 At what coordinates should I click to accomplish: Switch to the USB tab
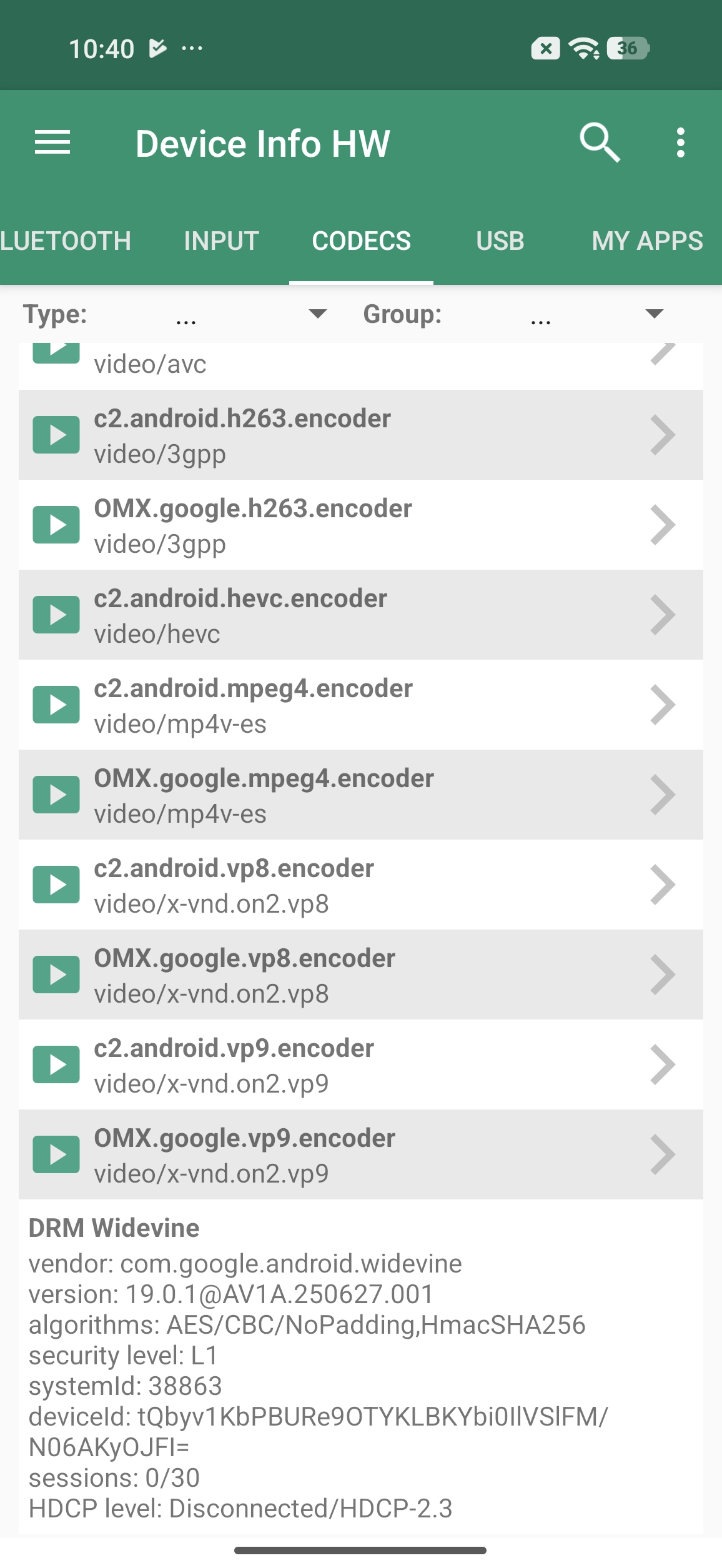500,241
